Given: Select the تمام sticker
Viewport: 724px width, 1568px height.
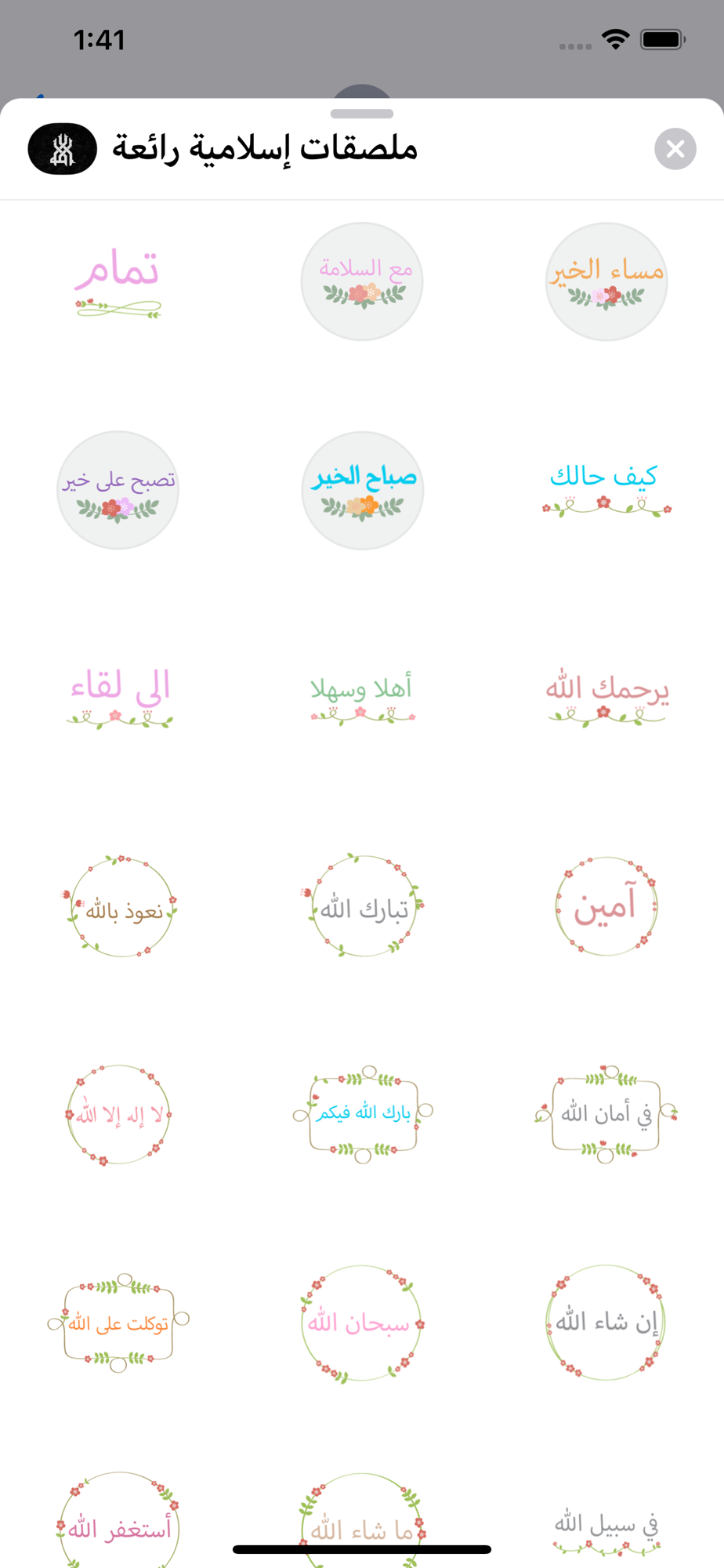Looking at the screenshot, I should 118,282.
